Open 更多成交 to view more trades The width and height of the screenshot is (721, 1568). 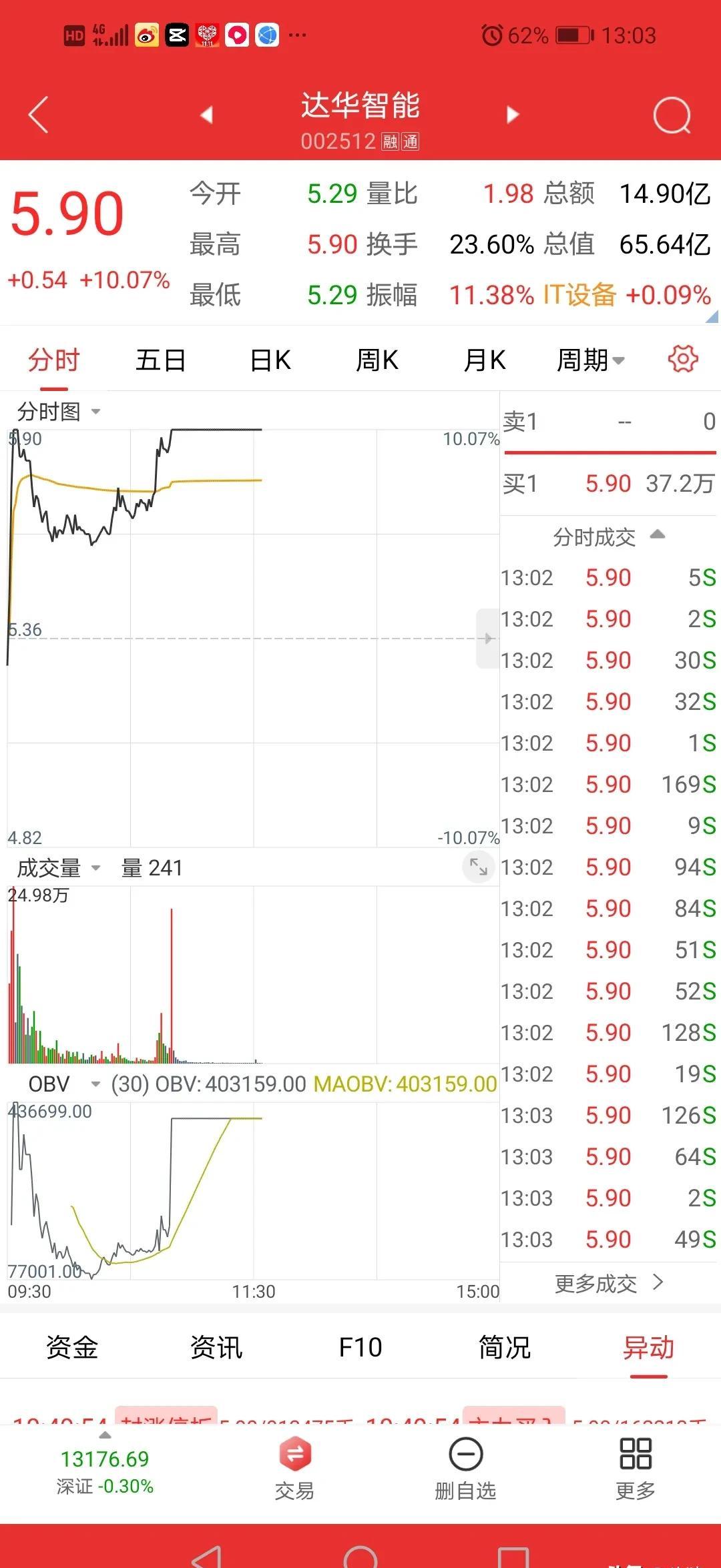[608, 1283]
